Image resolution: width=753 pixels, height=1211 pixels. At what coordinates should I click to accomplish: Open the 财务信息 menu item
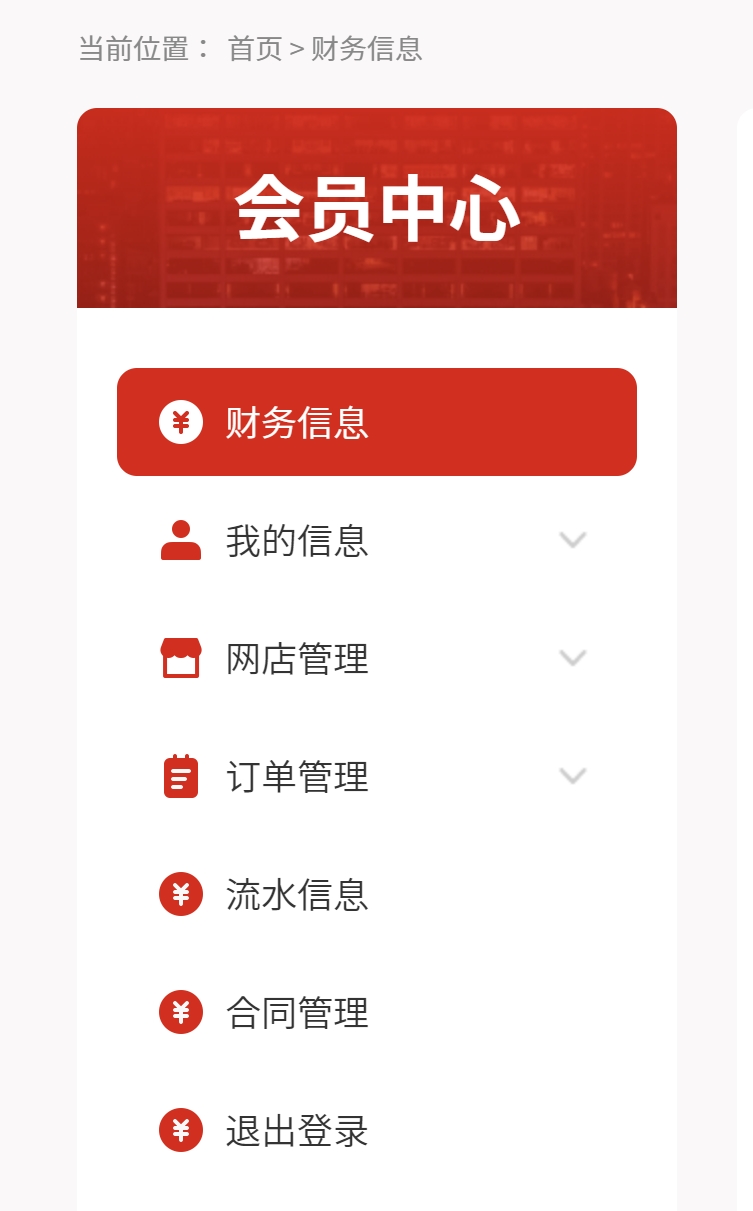[377, 422]
